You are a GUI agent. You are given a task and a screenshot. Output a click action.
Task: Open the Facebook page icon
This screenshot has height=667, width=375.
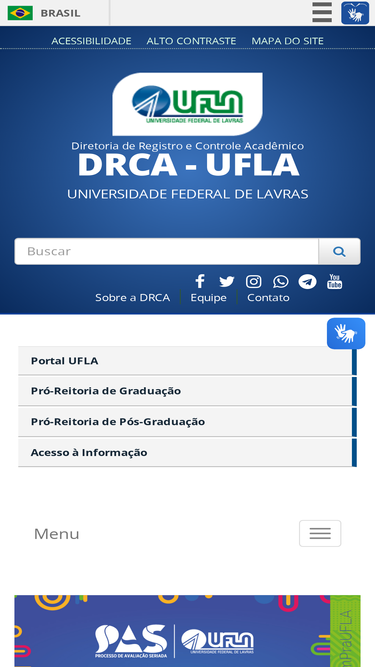tap(200, 281)
